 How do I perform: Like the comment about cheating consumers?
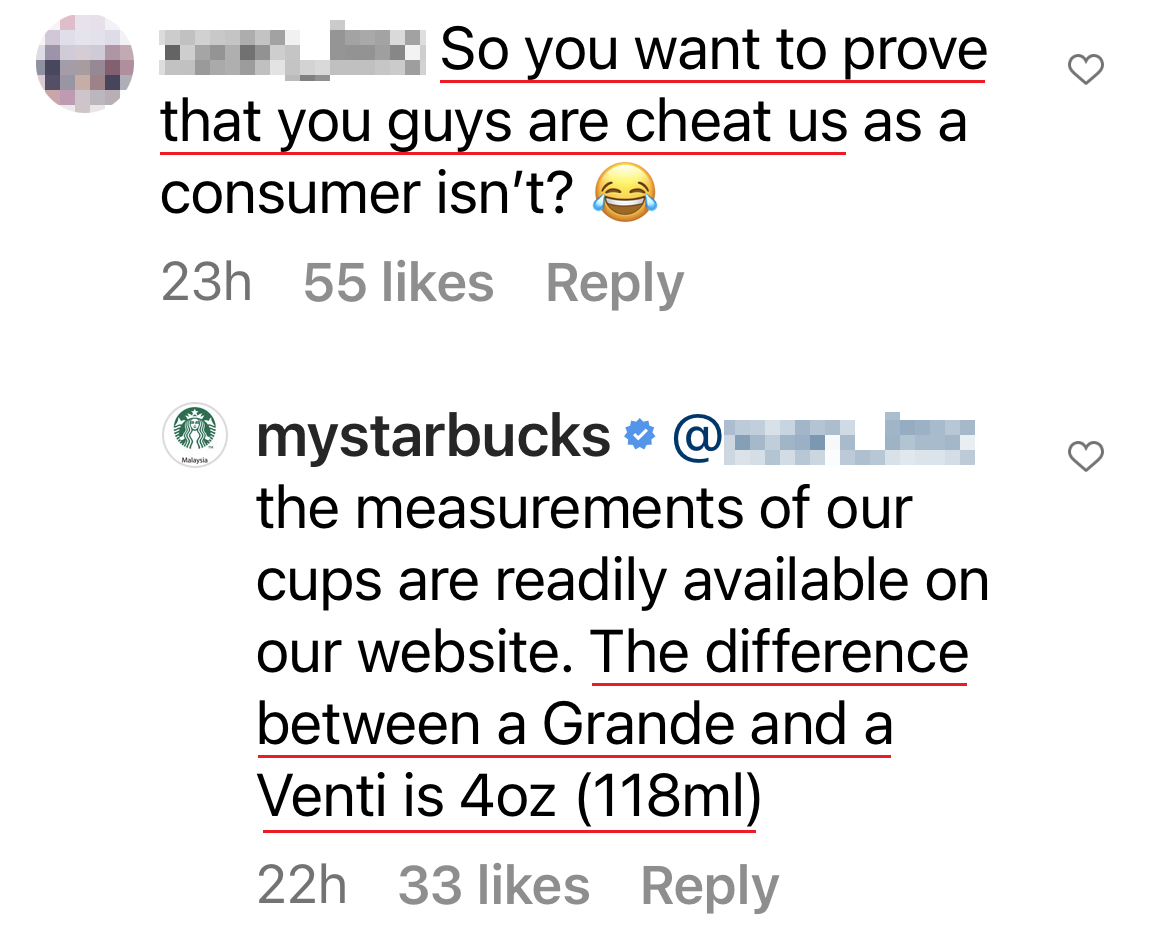tap(1086, 69)
